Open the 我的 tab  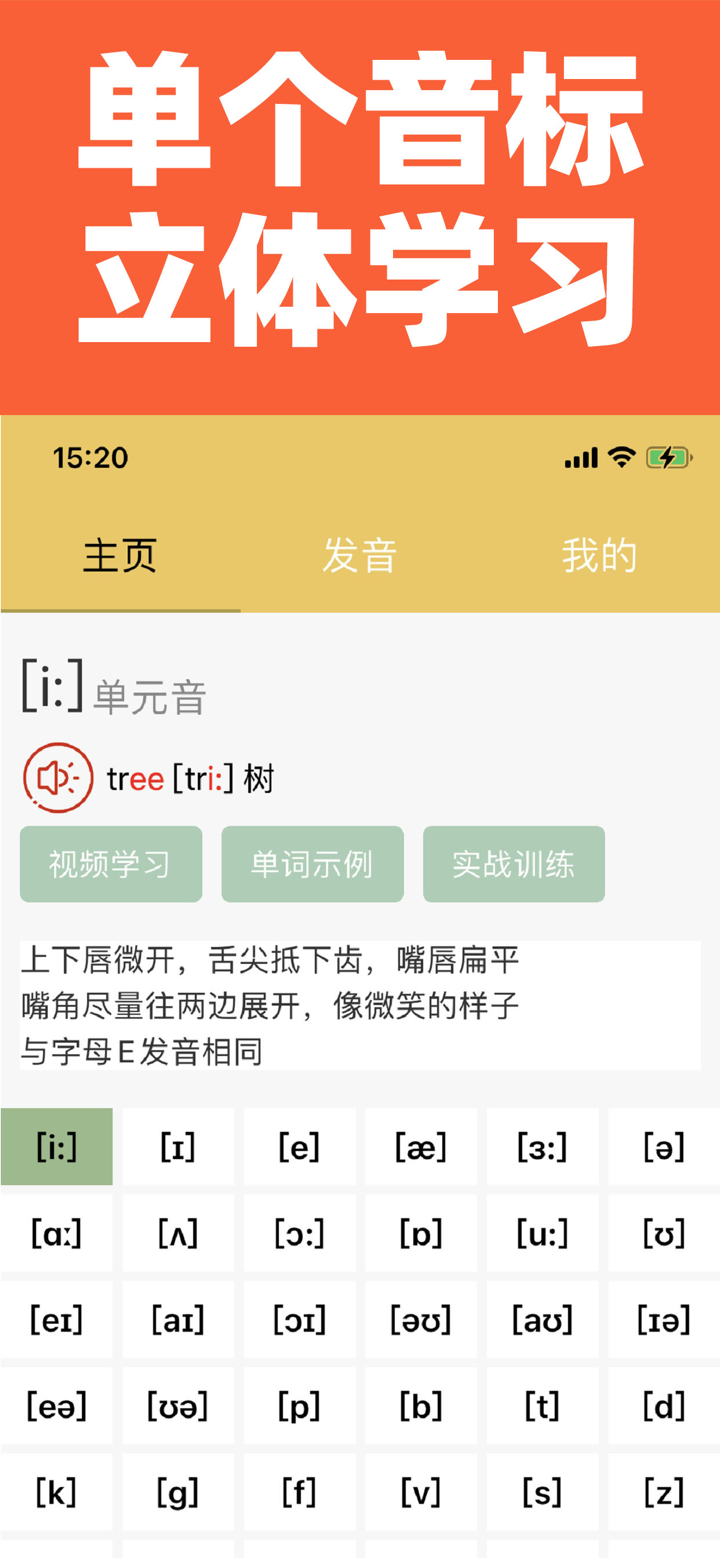[598, 556]
